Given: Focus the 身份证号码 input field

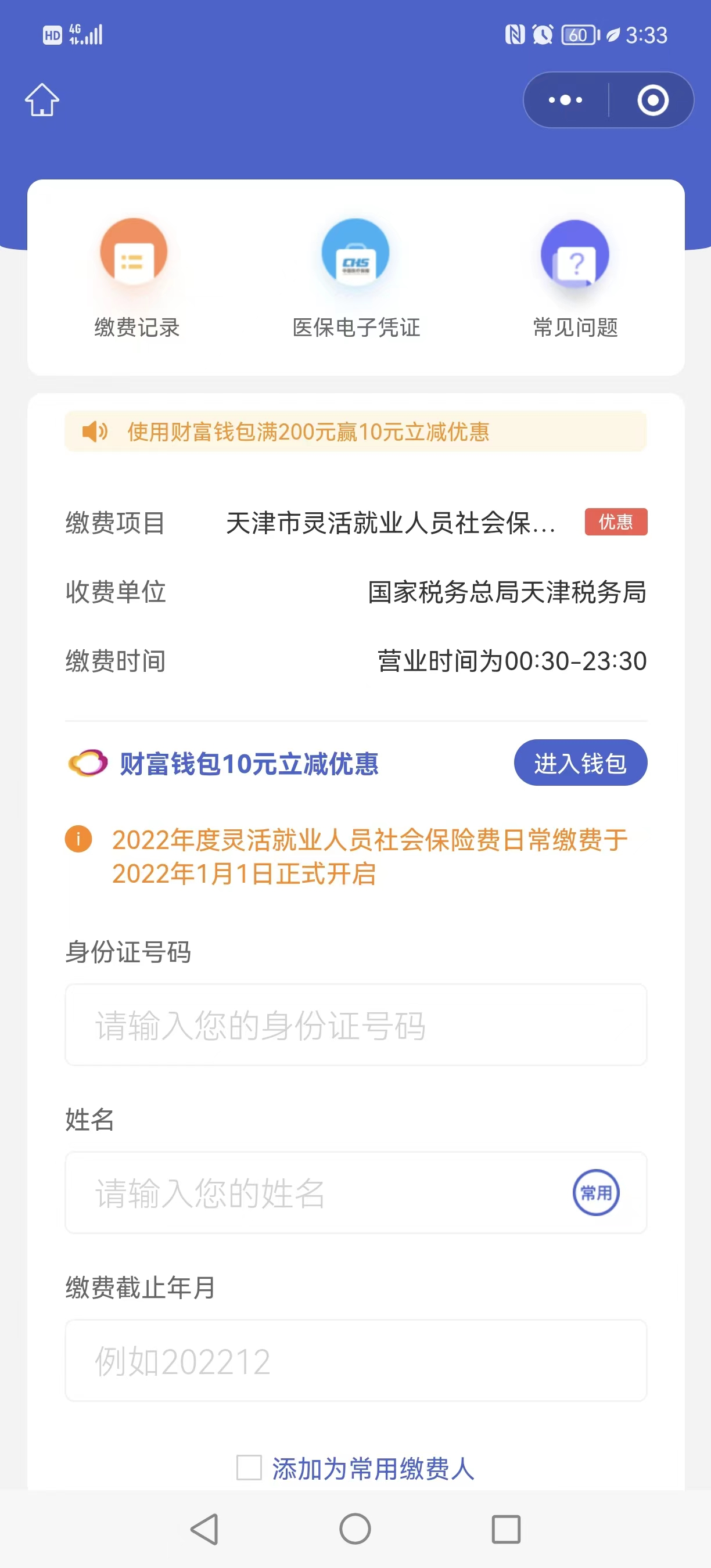Looking at the screenshot, I should point(355,1025).
